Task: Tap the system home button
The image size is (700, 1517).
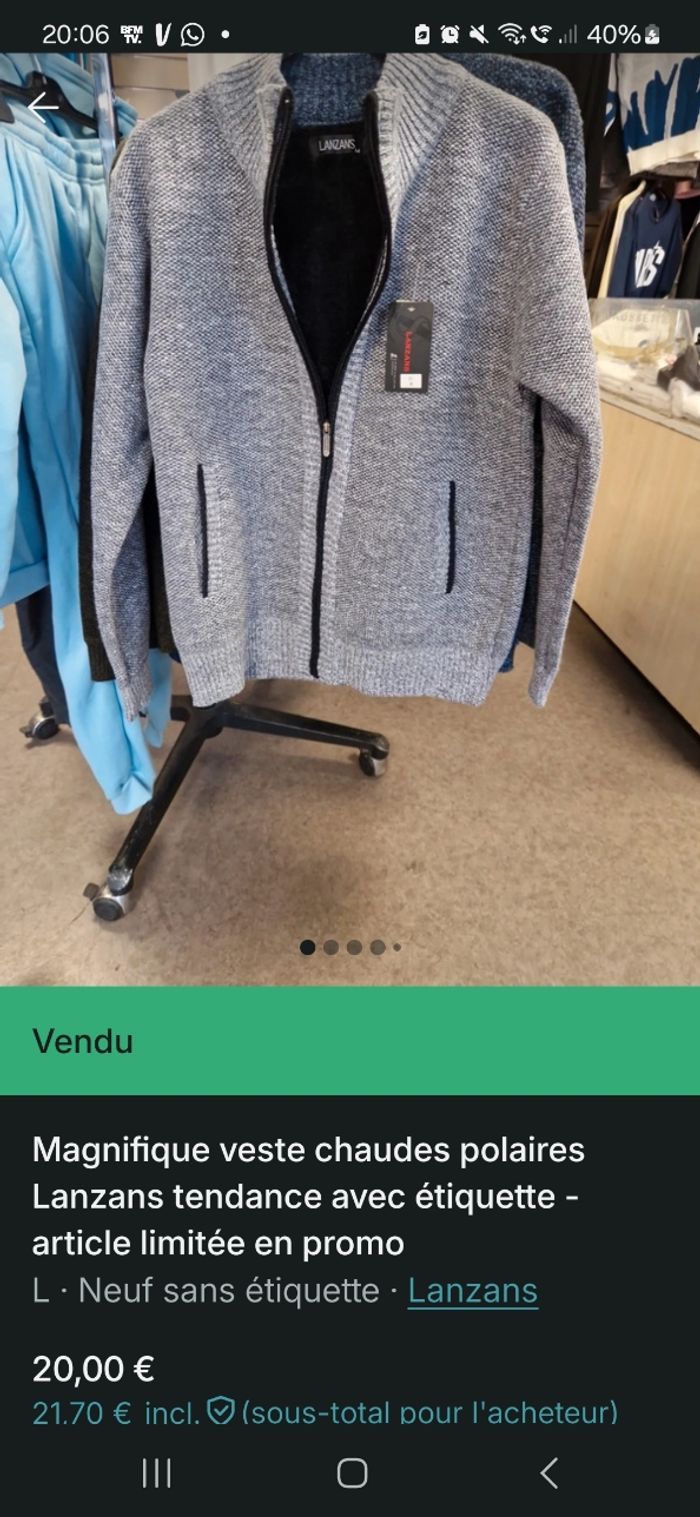Action: [351, 1472]
